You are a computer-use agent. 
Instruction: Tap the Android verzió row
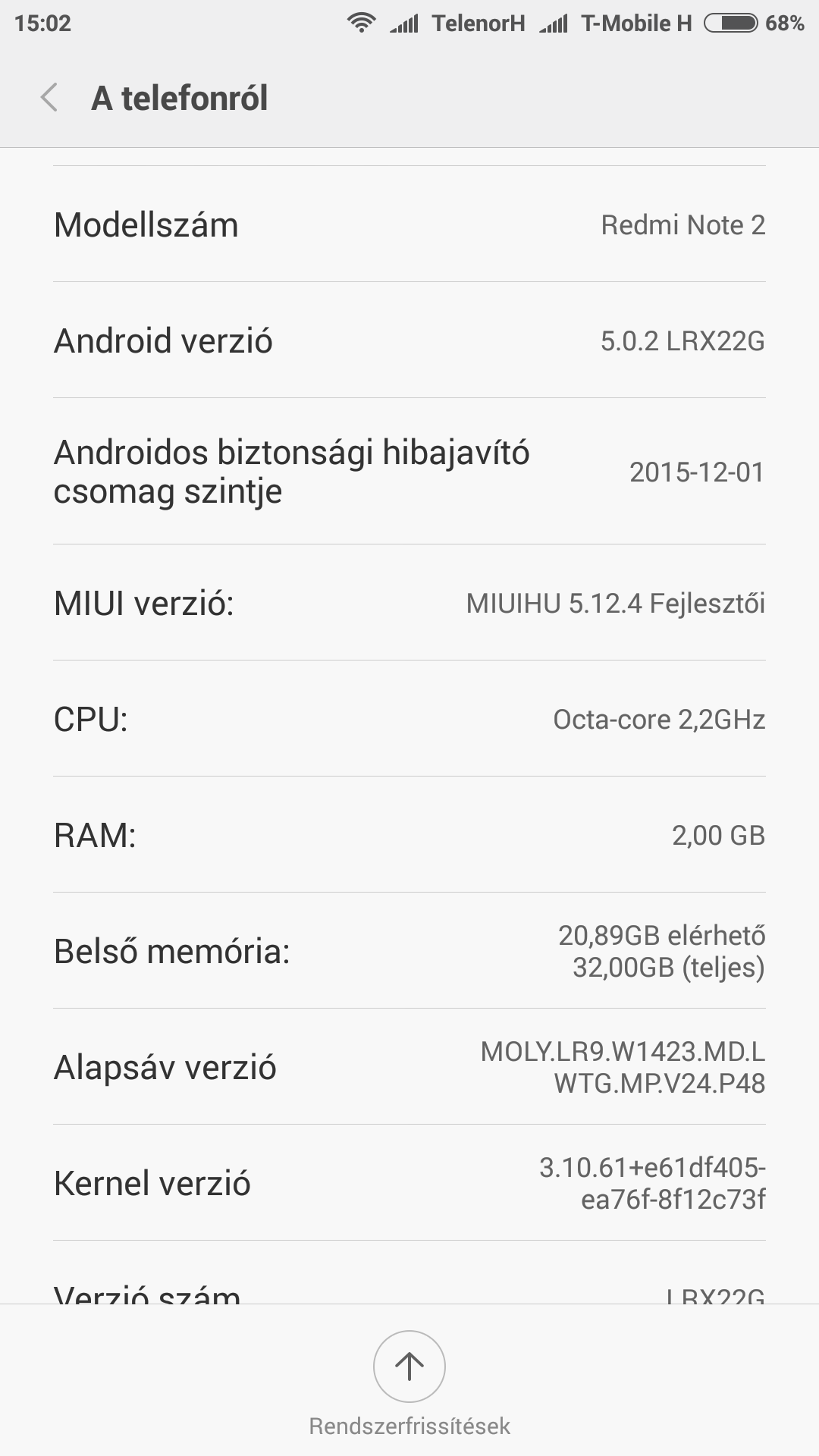click(x=409, y=340)
